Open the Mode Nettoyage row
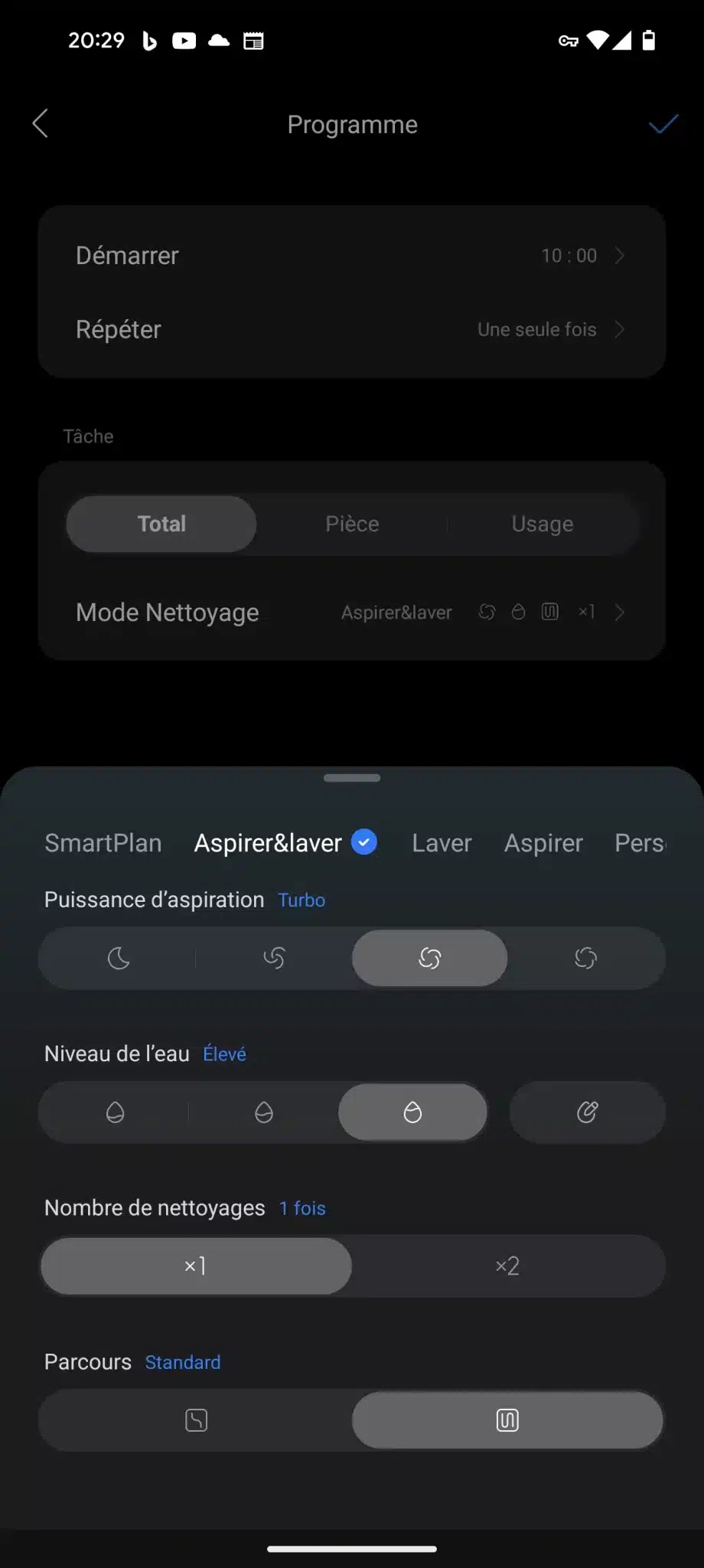Image resolution: width=704 pixels, height=1568 pixels. coord(352,612)
